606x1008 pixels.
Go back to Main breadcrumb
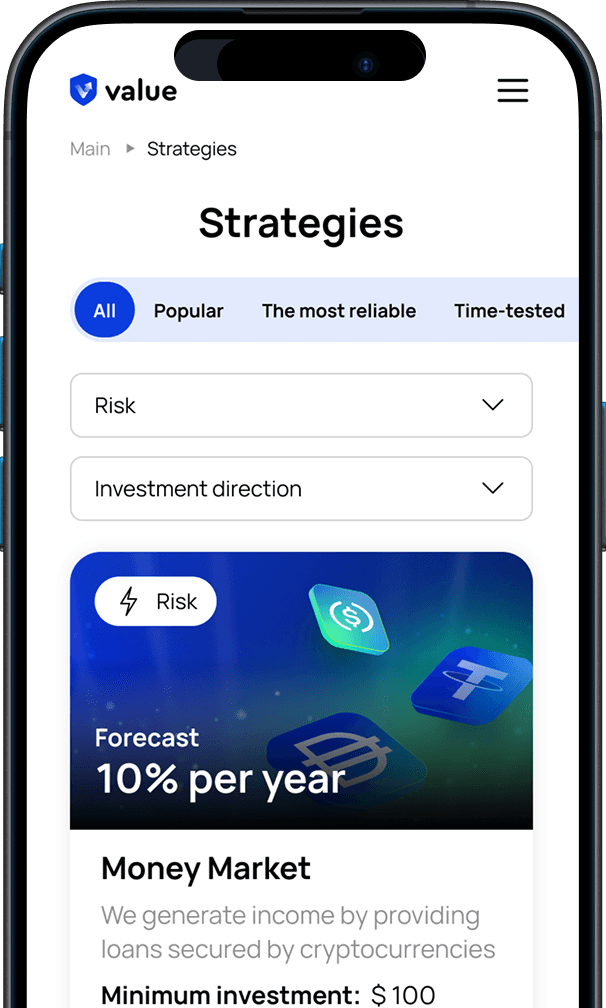(x=90, y=149)
